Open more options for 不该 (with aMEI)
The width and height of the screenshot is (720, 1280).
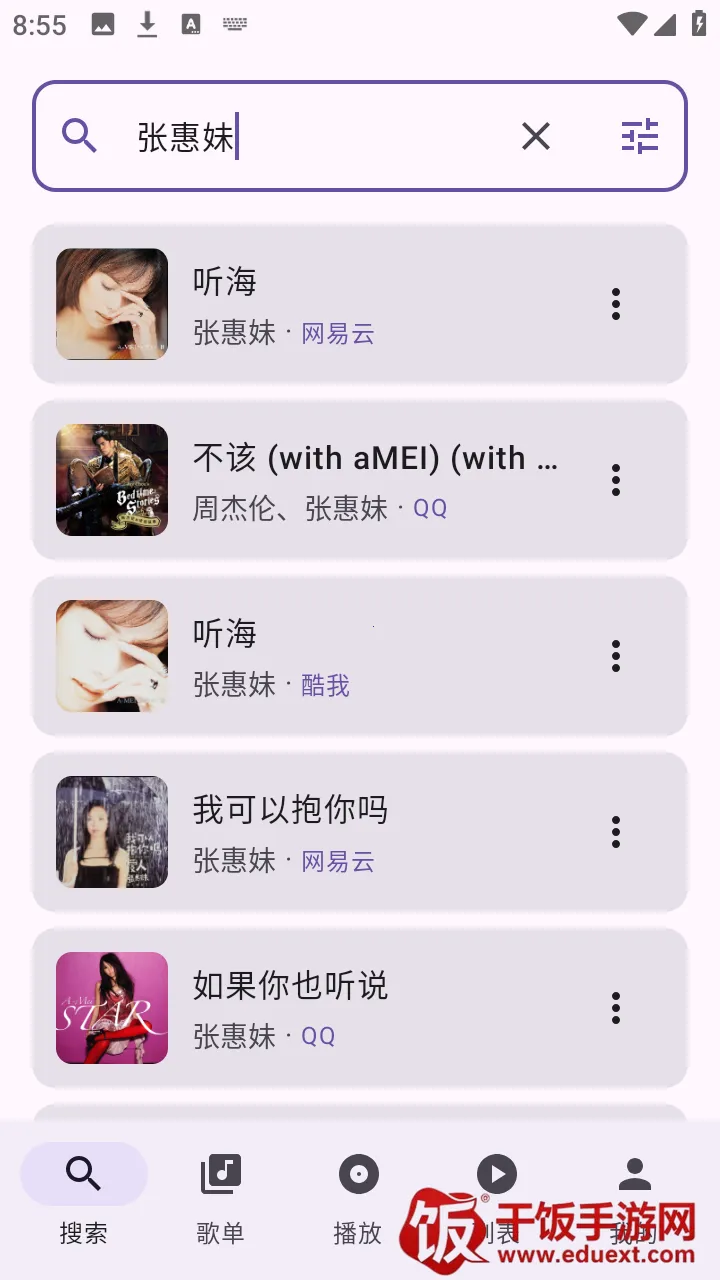tap(616, 480)
